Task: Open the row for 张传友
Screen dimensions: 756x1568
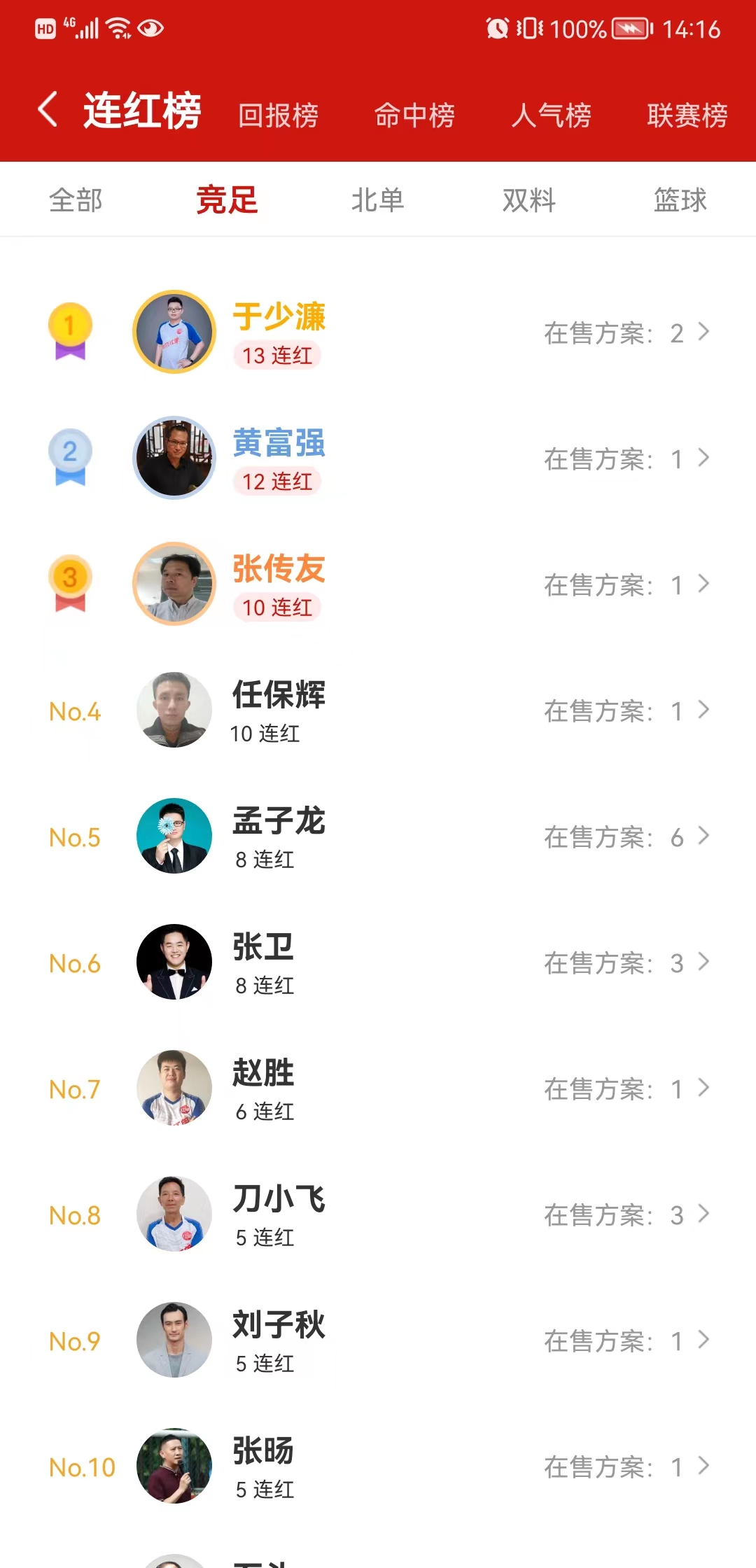Action: tap(378, 584)
